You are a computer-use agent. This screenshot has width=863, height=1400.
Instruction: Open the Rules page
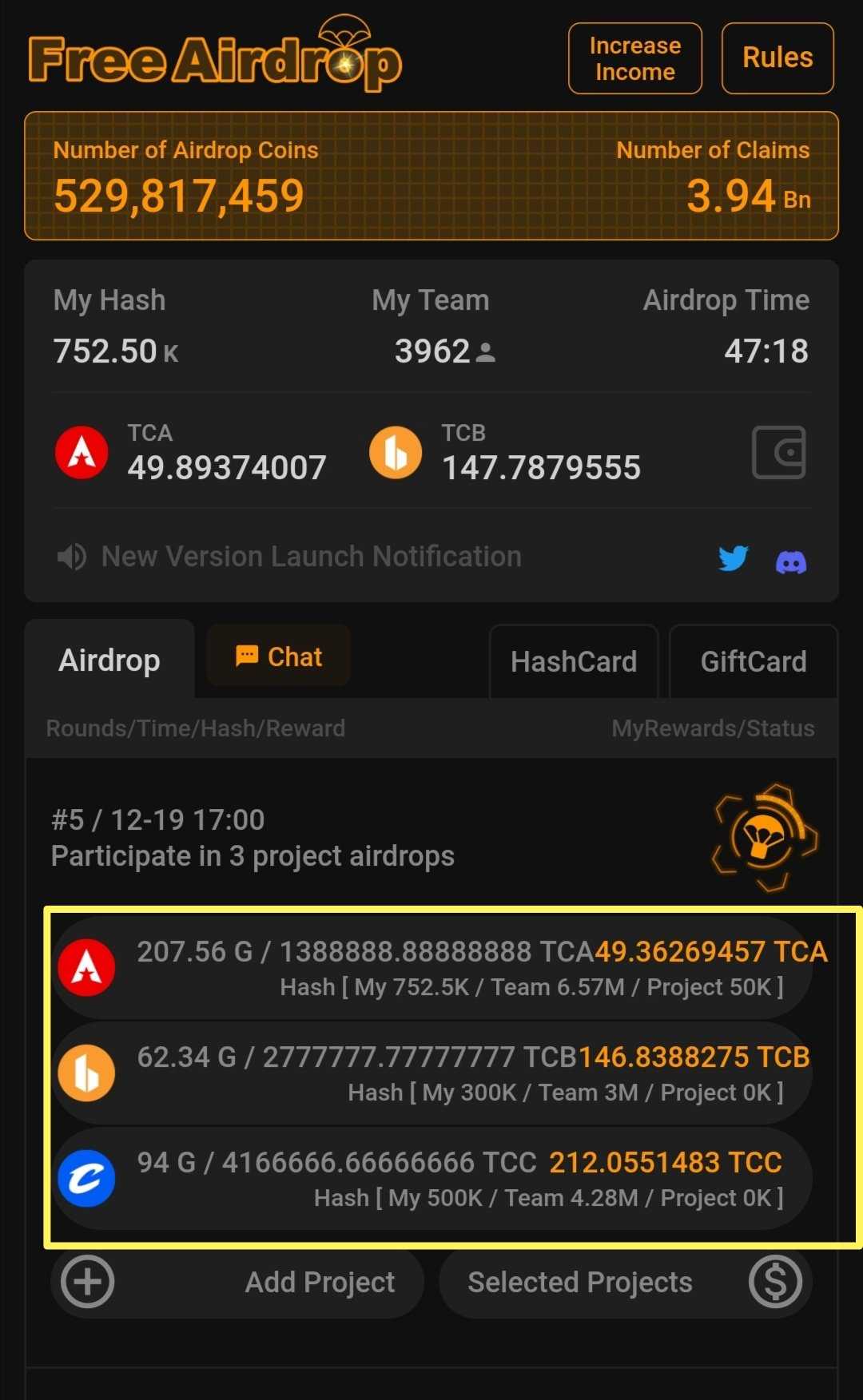point(777,58)
